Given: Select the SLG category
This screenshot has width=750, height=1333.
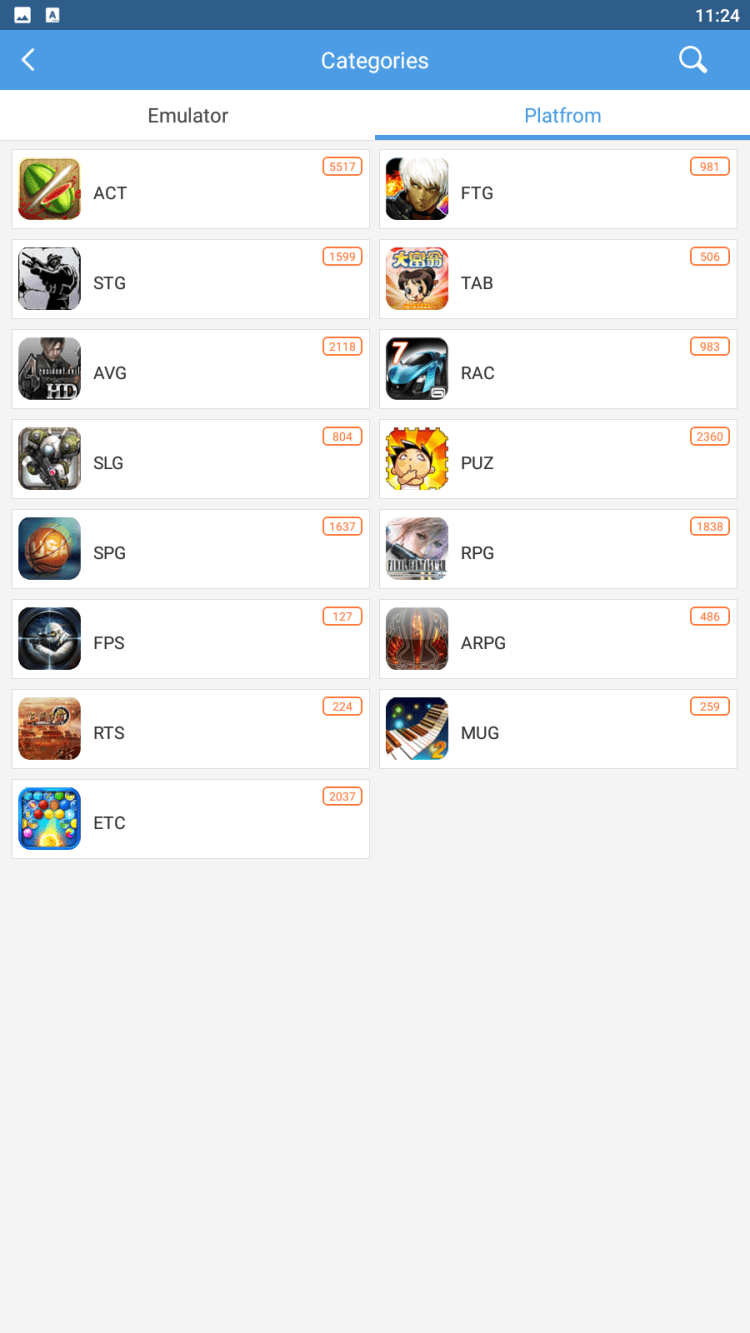Looking at the screenshot, I should pyautogui.click(x=190, y=460).
